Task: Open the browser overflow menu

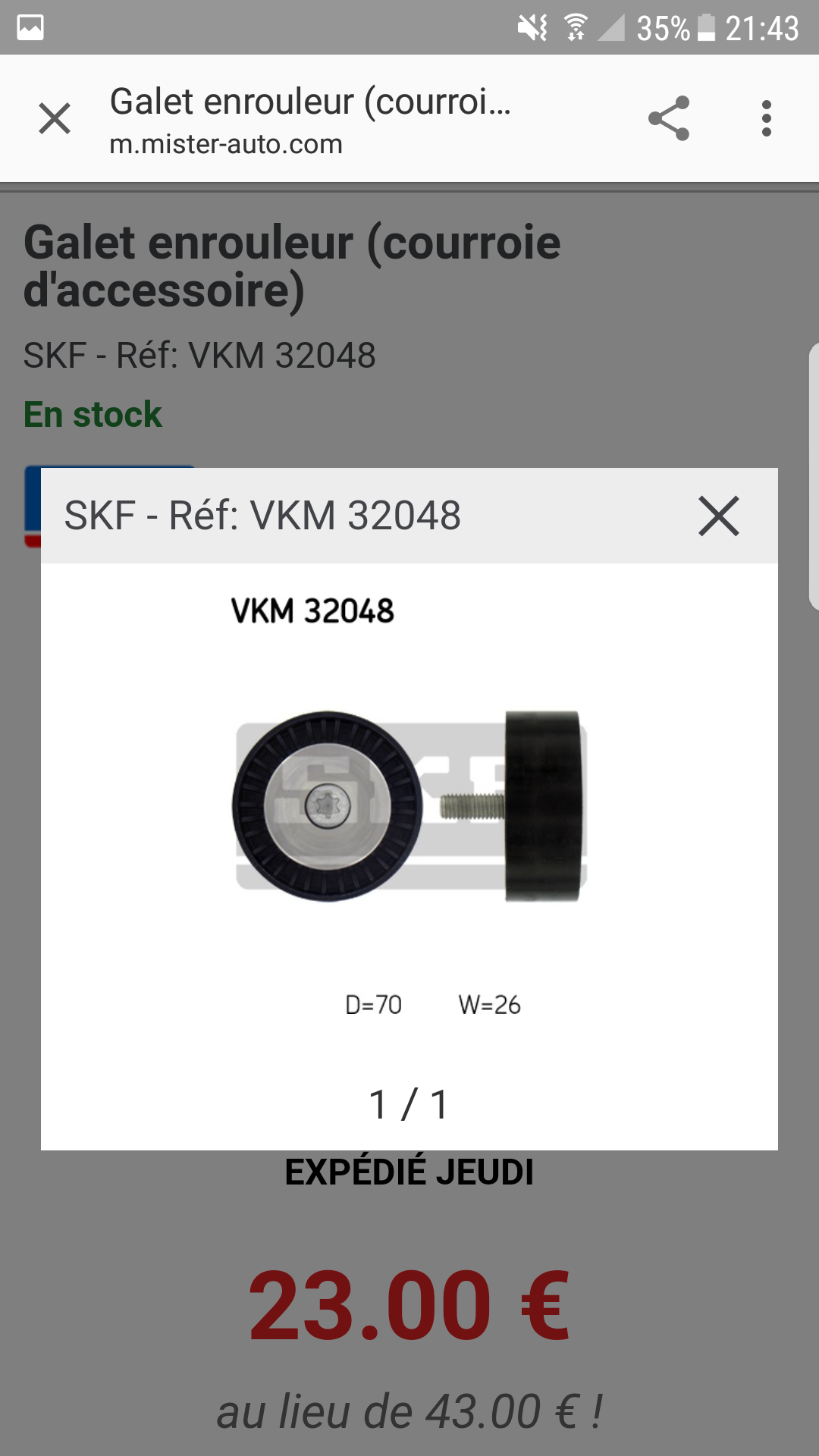Action: (767, 118)
